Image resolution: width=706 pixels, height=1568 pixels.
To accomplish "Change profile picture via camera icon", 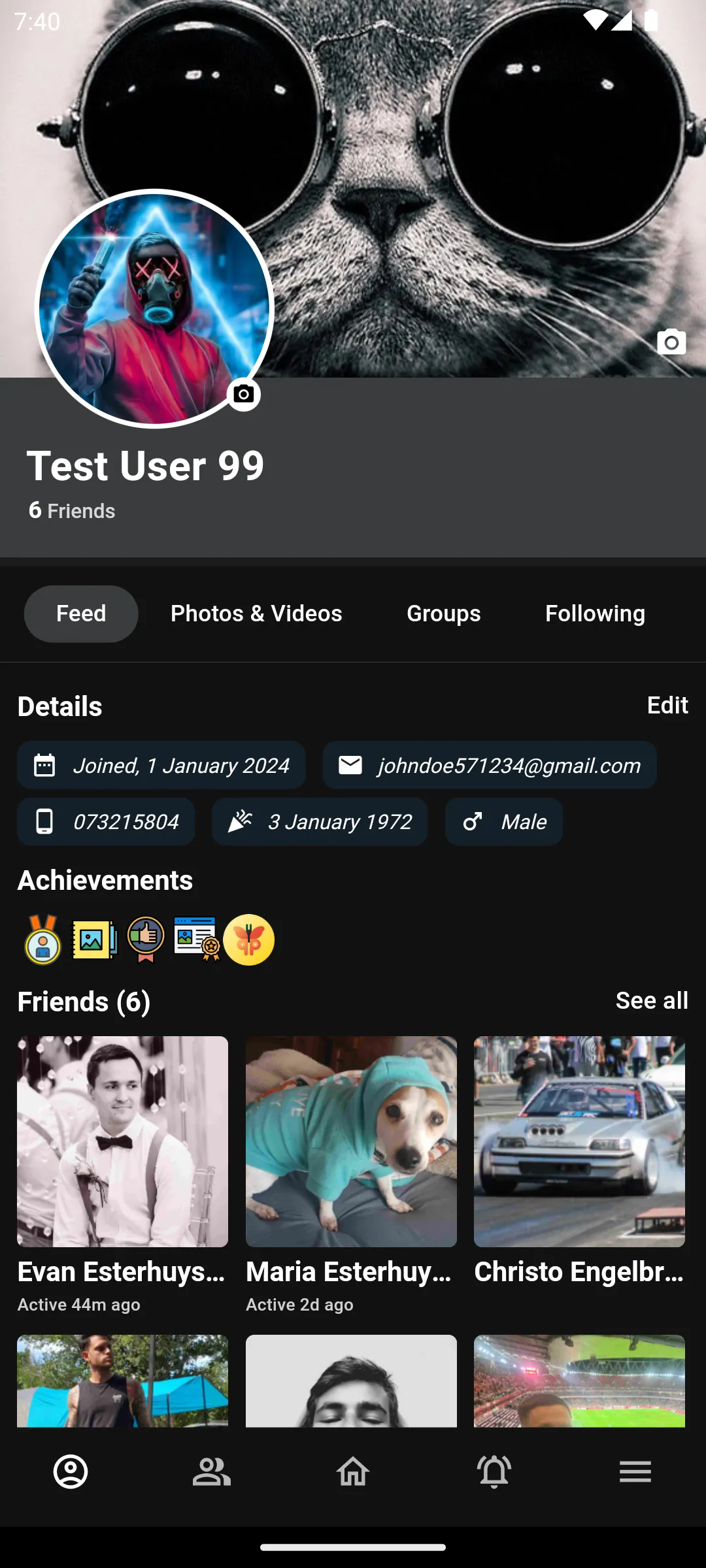I will coord(244,395).
